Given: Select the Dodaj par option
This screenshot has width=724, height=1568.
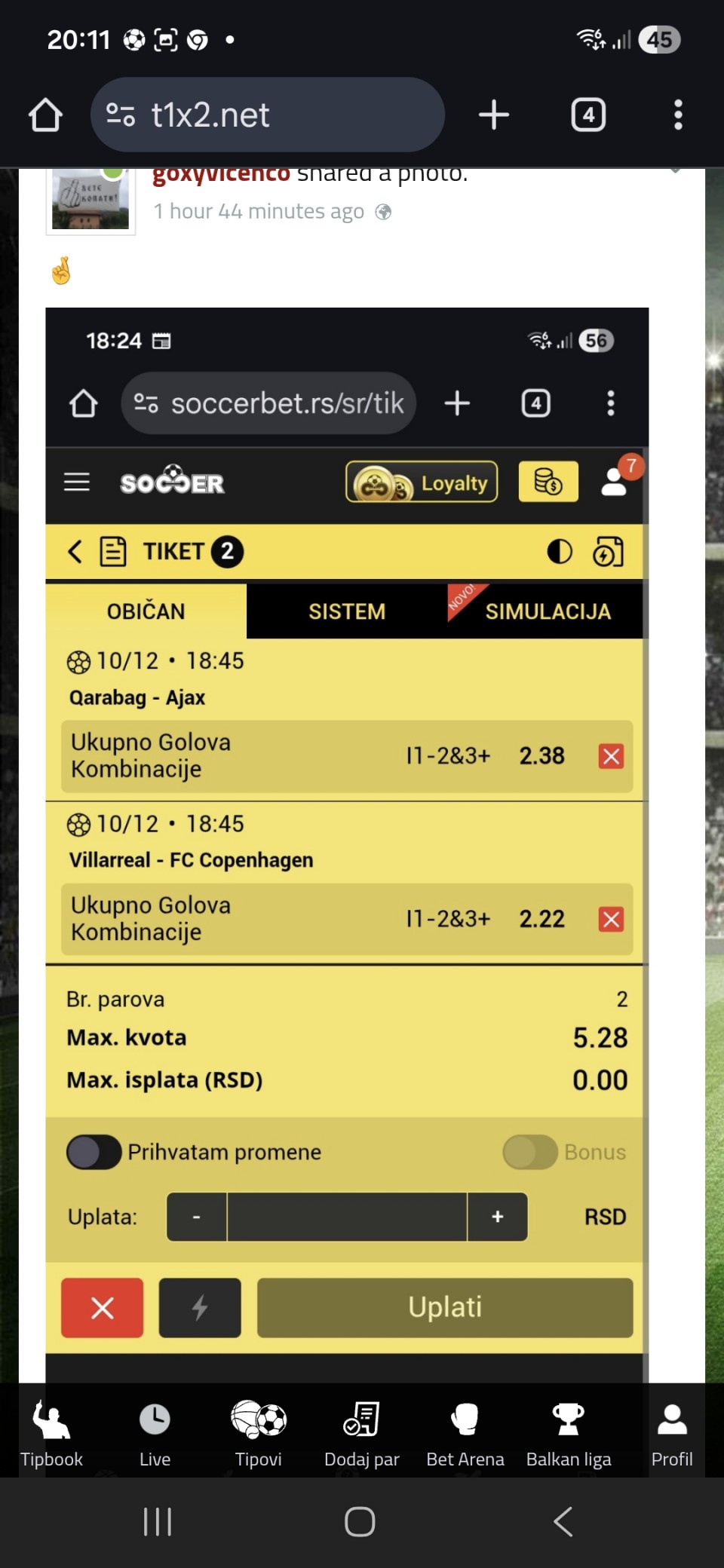Looking at the screenshot, I should click(x=361, y=1435).
